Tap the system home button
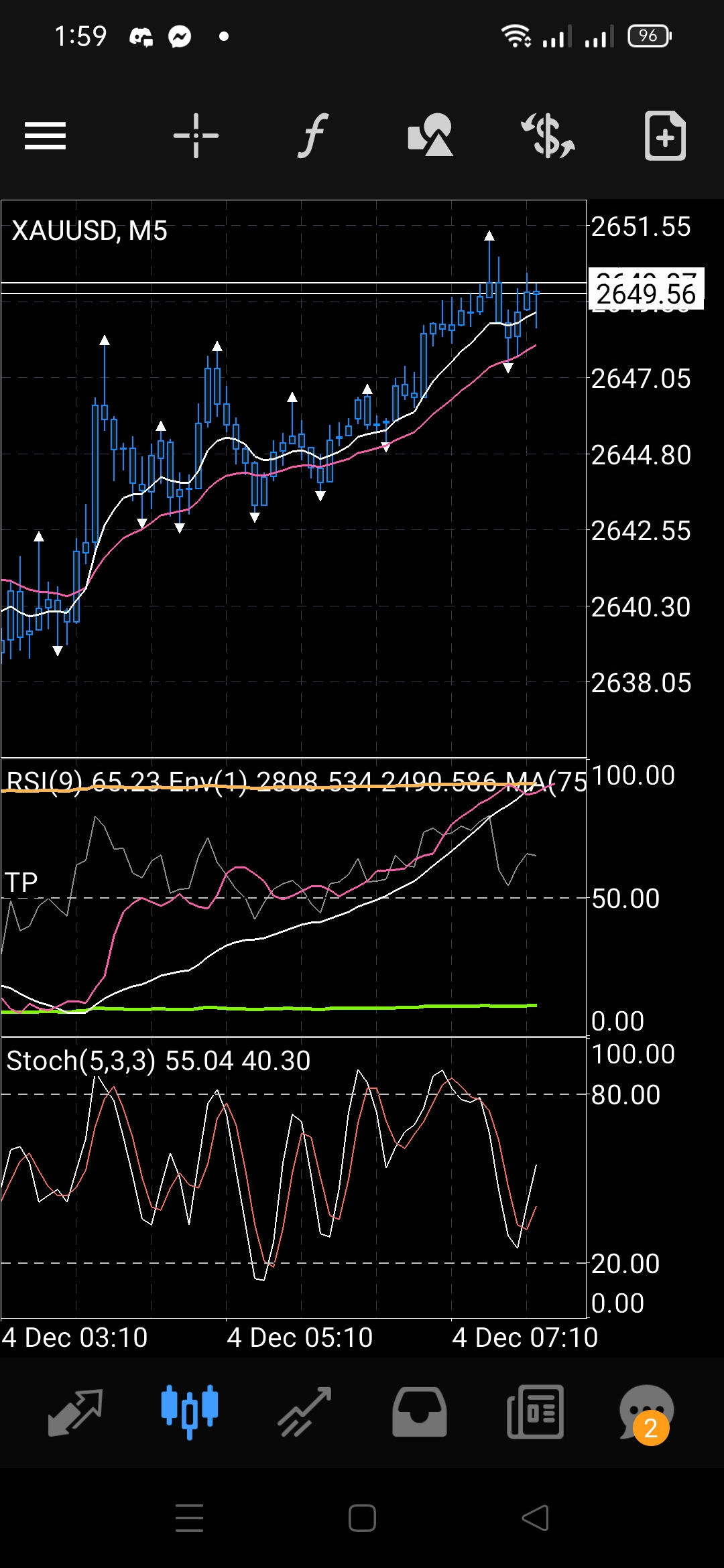 (362, 1518)
